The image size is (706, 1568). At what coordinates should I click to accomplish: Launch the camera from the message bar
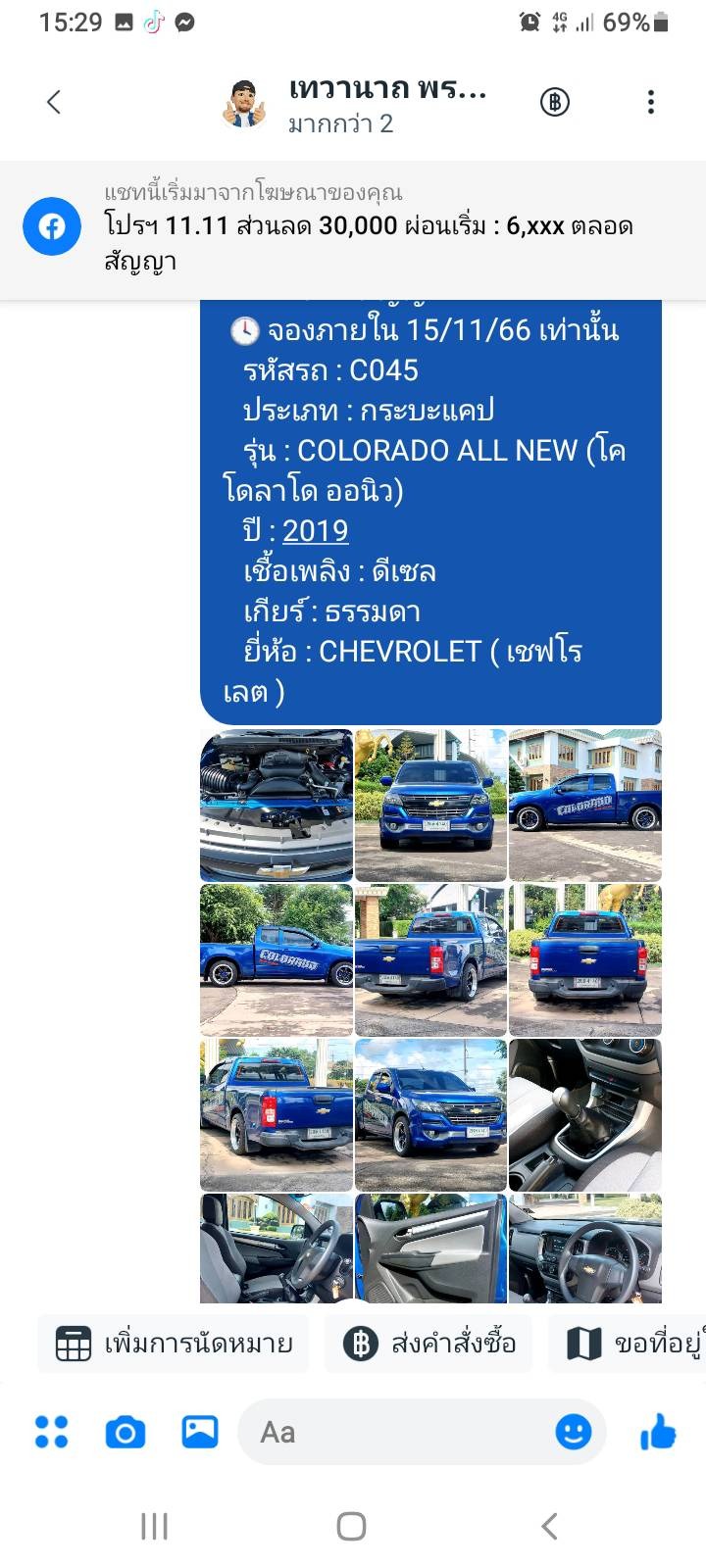(126, 1432)
